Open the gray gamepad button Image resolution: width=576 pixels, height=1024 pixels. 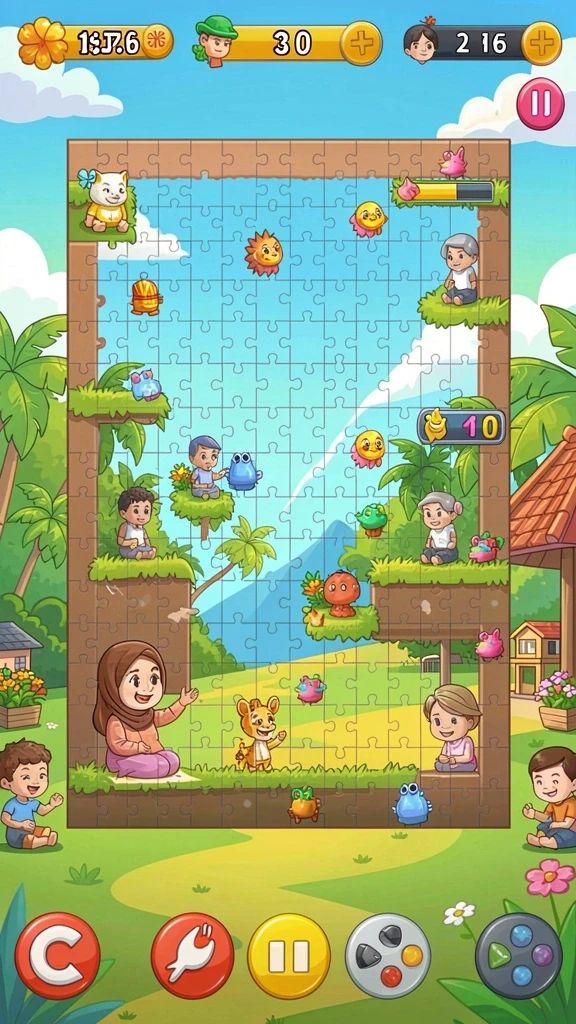point(387,955)
